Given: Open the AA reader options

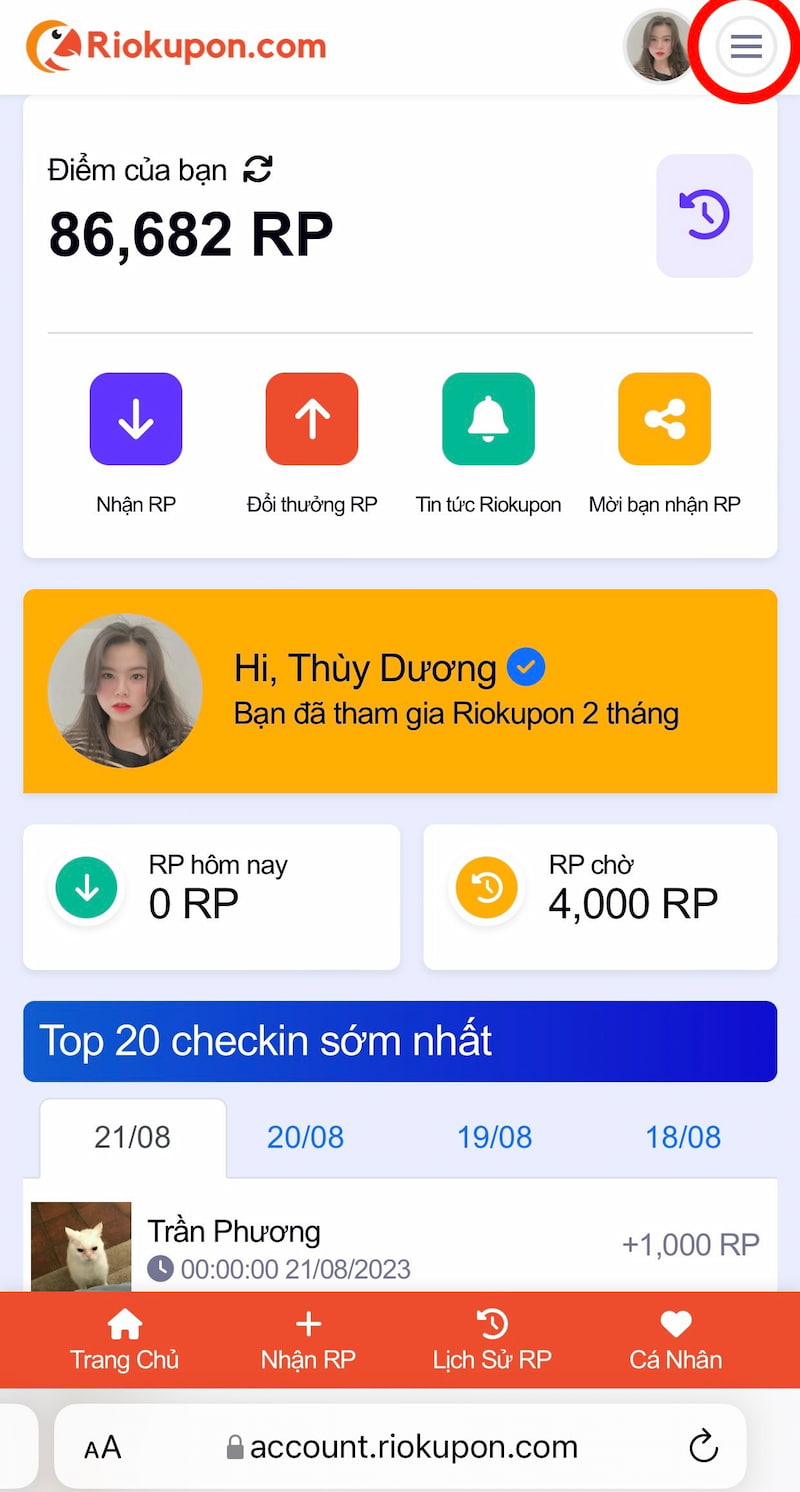Looking at the screenshot, I should pyautogui.click(x=102, y=1447).
